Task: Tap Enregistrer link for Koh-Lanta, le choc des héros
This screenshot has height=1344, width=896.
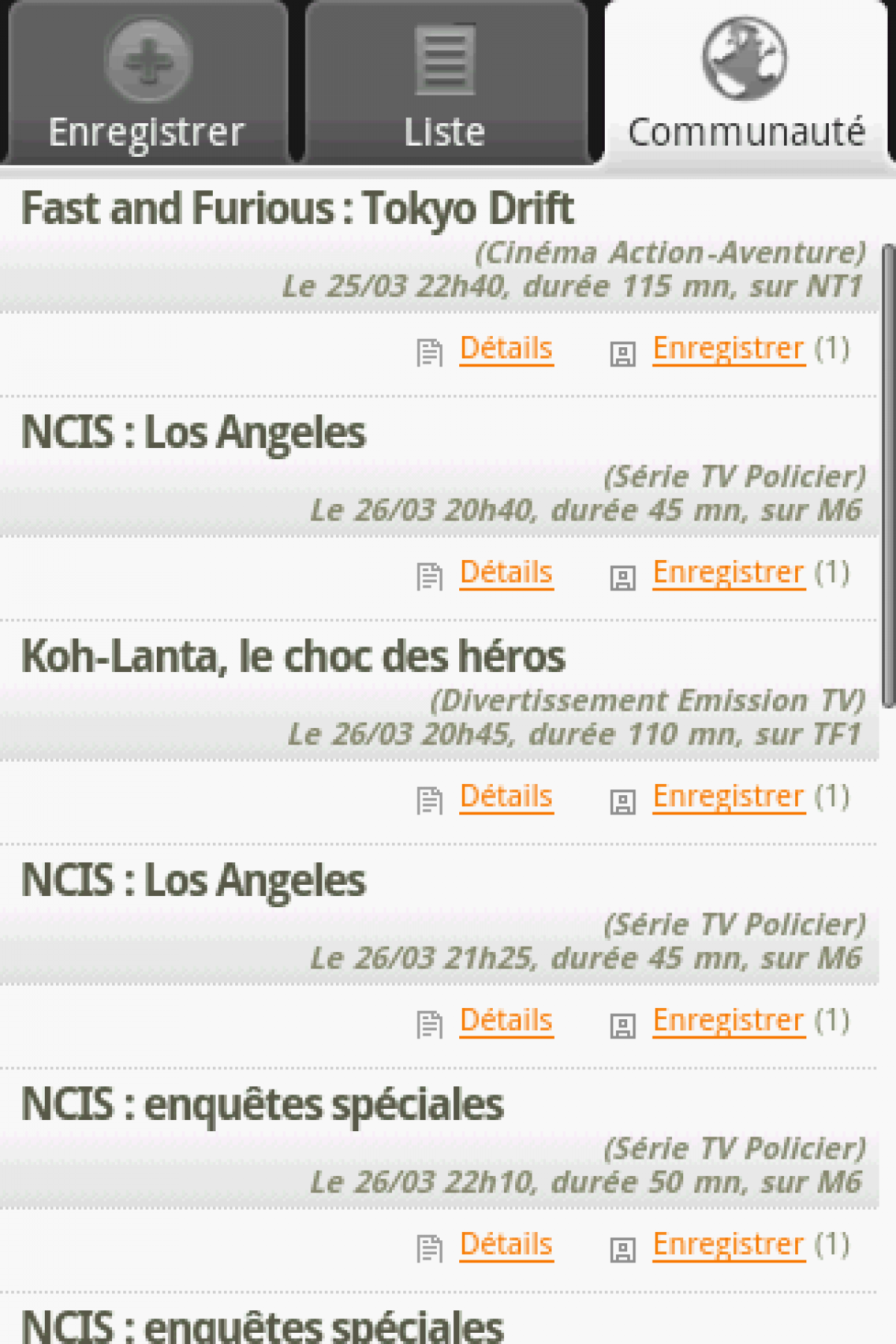Action: (728, 797)
